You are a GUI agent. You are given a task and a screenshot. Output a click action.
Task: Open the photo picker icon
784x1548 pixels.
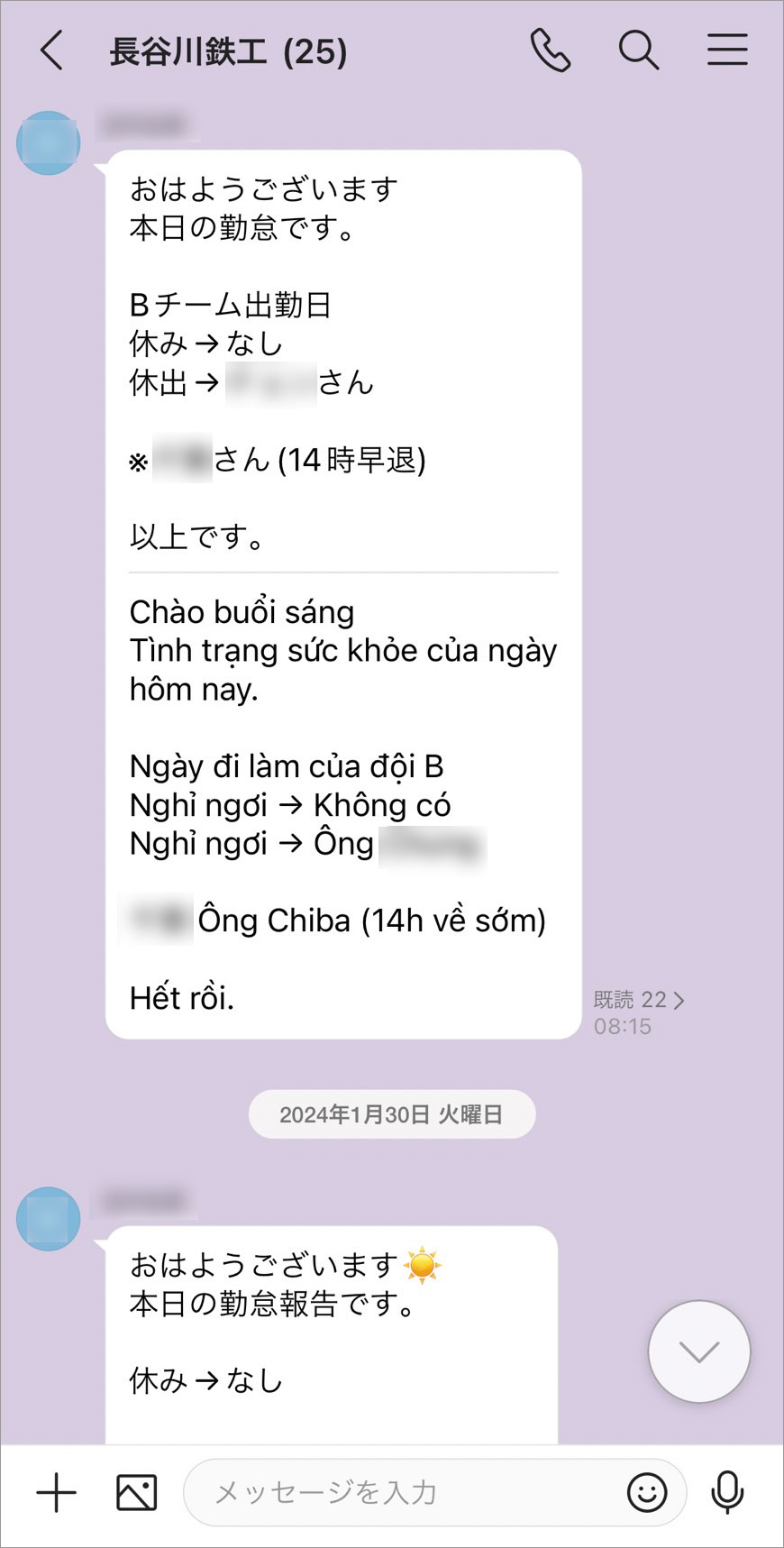(x=137, y=1492)
